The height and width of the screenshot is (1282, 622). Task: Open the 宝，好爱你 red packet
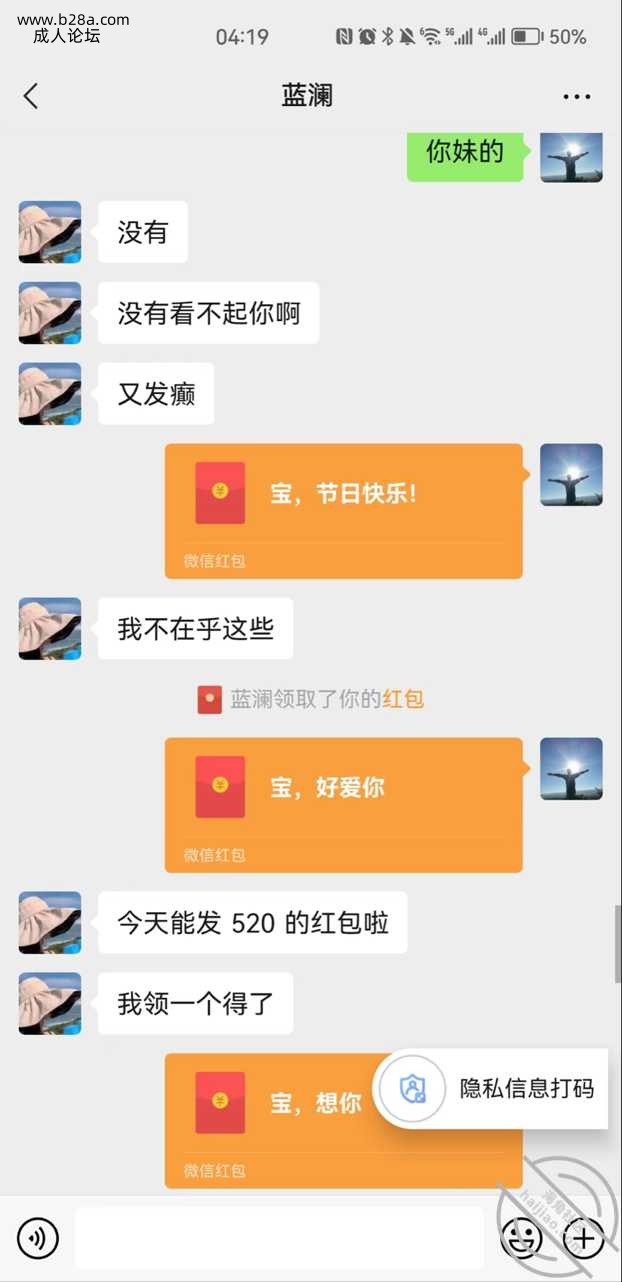click(343, 804)
